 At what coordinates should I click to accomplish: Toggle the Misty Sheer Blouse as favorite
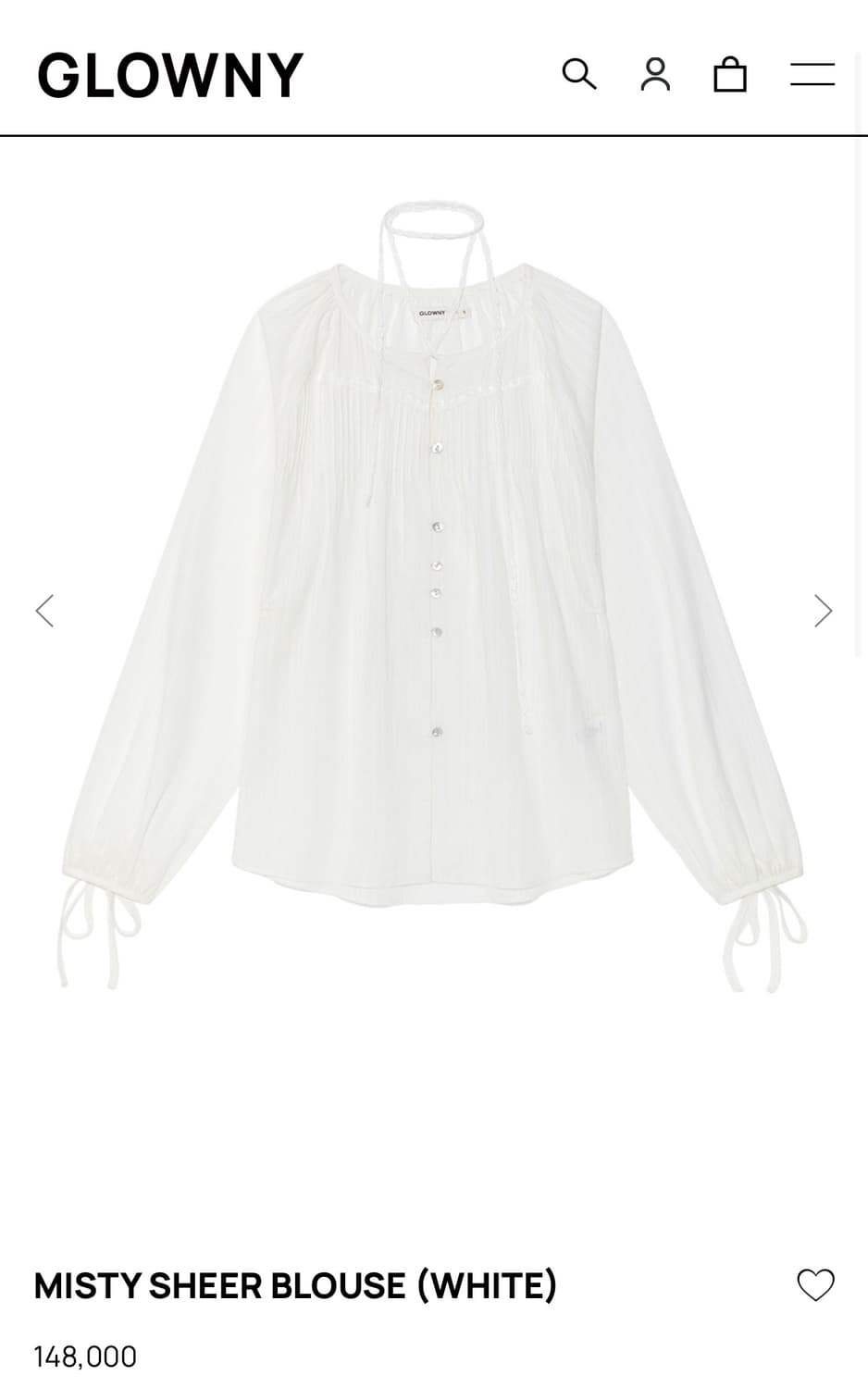click(x=815, y=1284)
